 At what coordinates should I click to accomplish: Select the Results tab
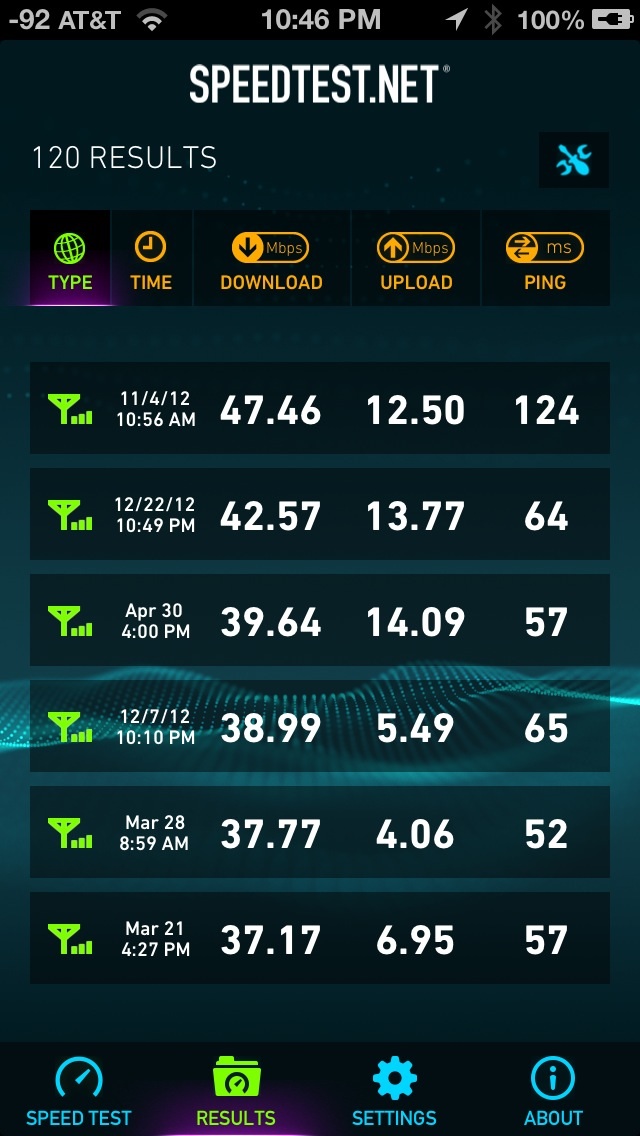point(236,1090)
